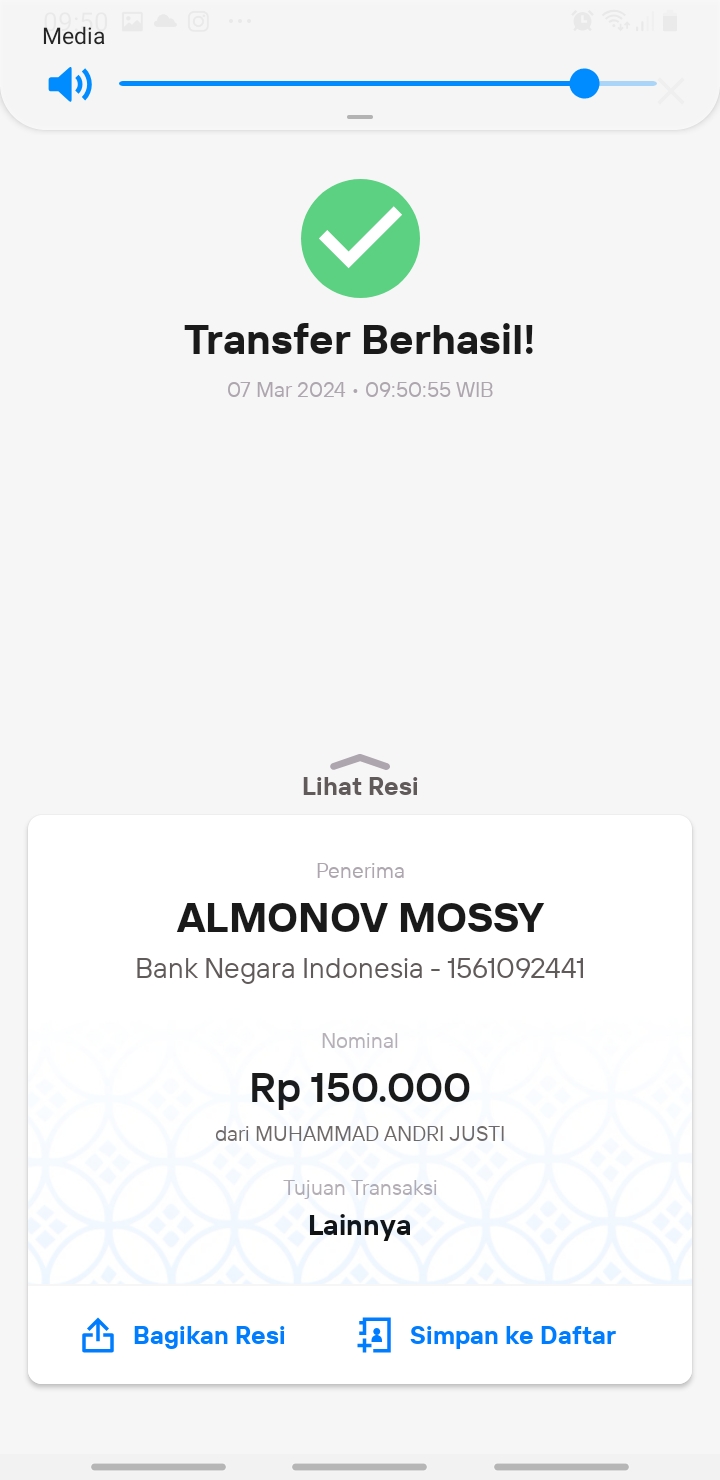Expand Lihat Resi to view receipt

tap(360, 777)
